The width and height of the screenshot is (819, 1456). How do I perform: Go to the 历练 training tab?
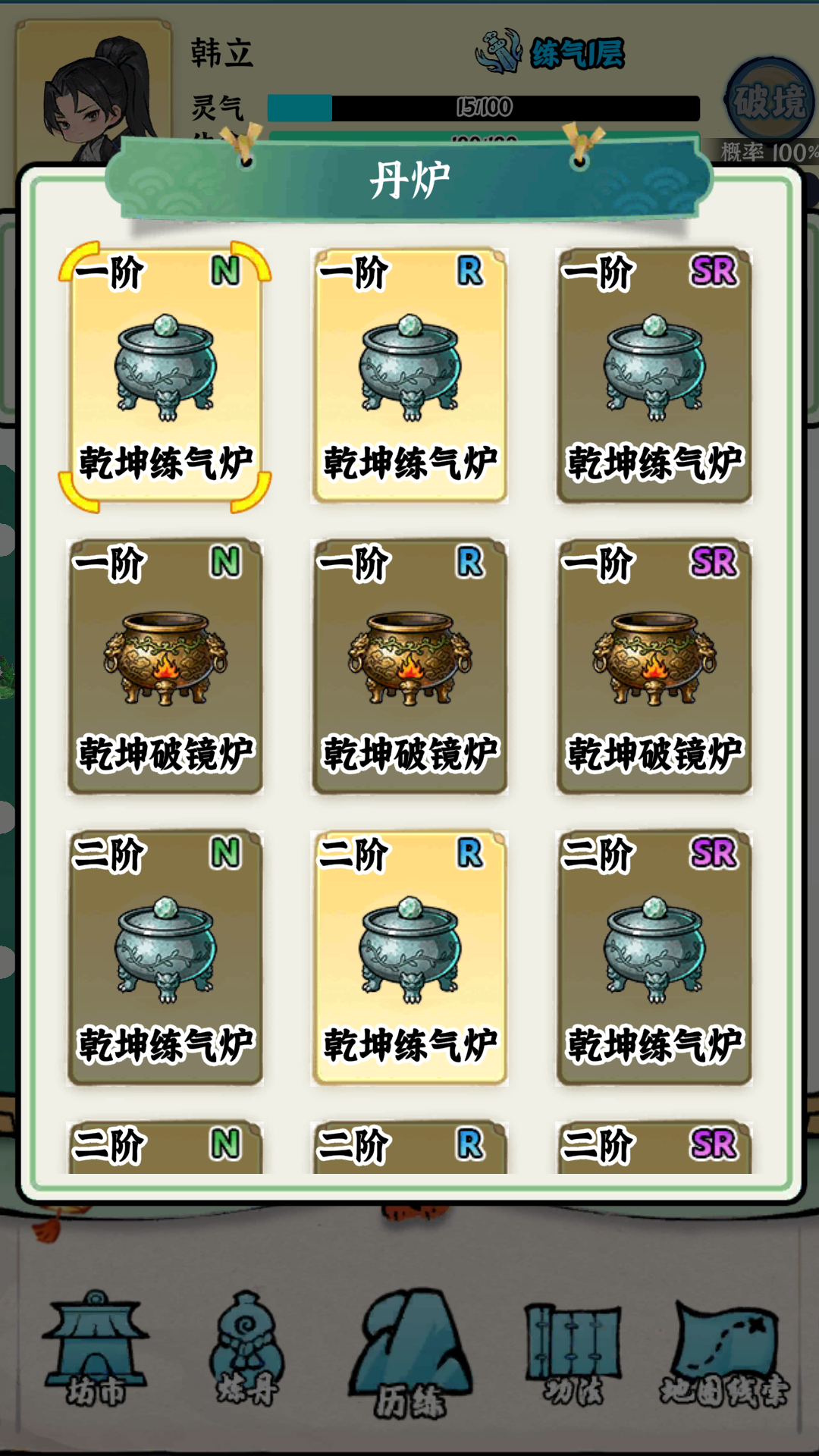[x=410, y=1354]
